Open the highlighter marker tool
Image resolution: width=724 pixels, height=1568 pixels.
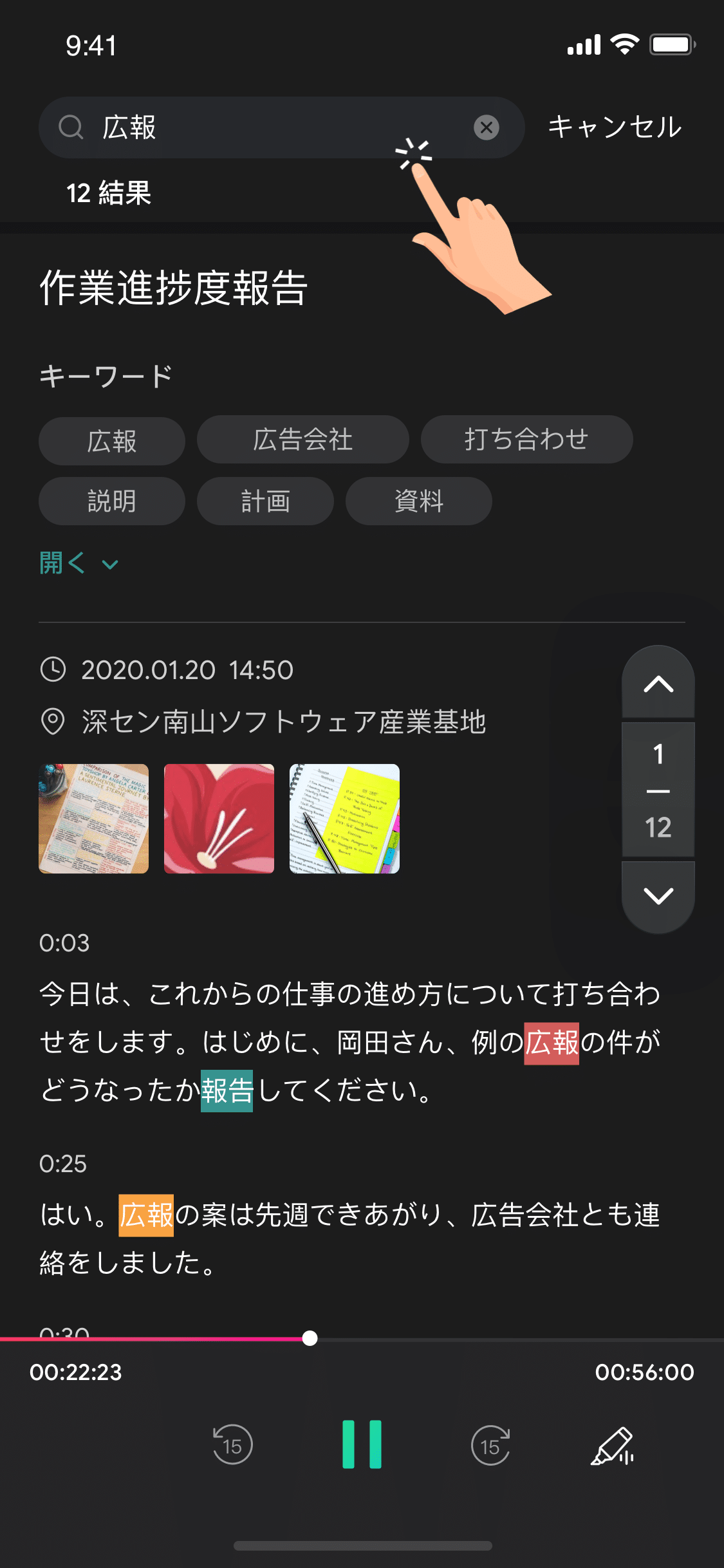point(612,1446)
